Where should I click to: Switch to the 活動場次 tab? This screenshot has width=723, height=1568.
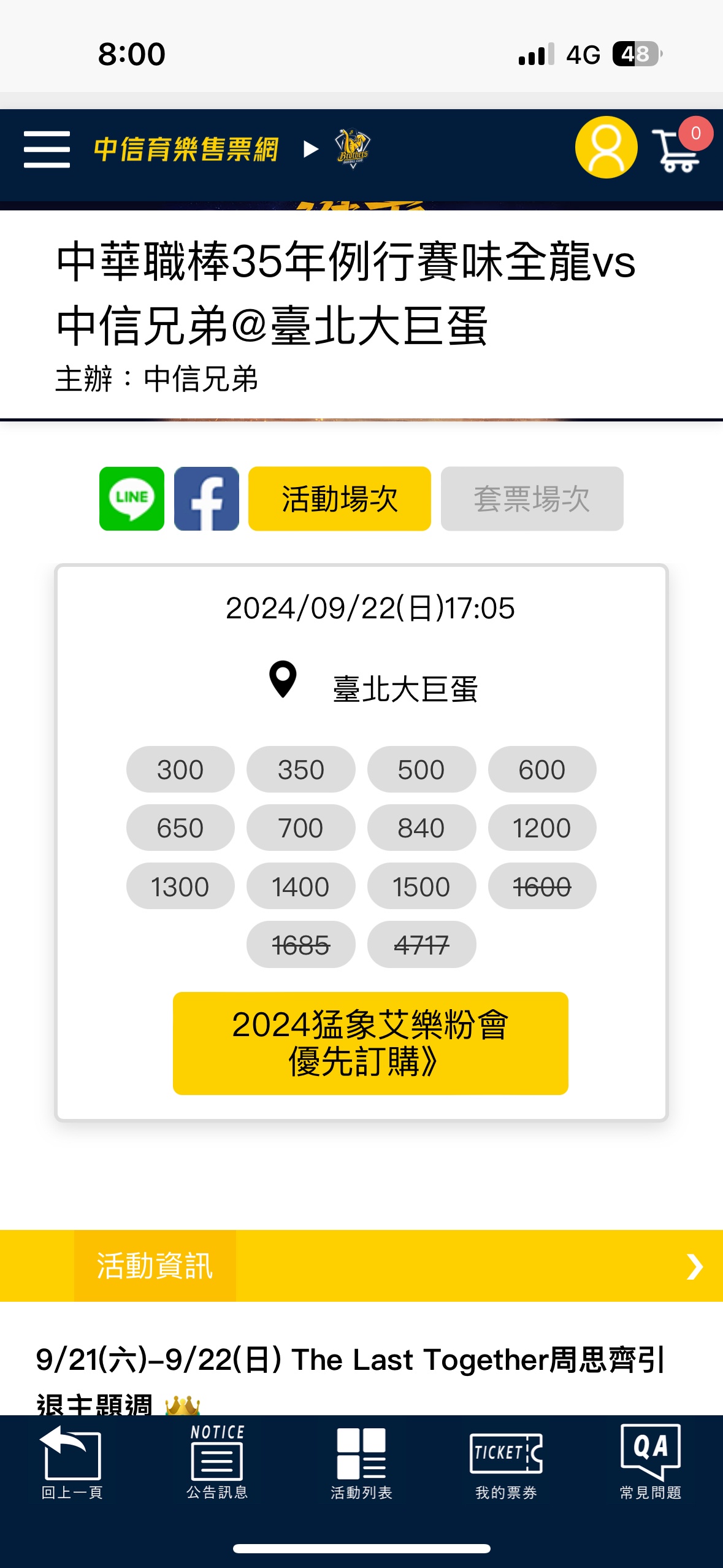pyautogui.click(x=340, y=499)
